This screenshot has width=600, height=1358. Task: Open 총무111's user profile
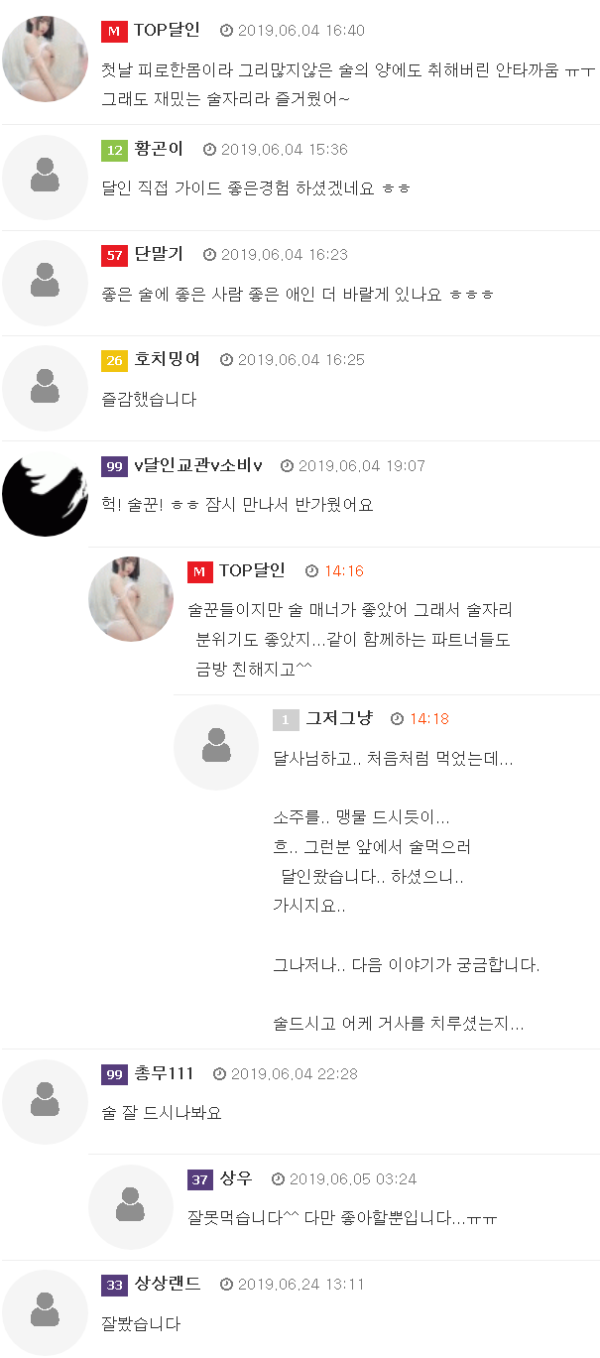[163, 1073]
